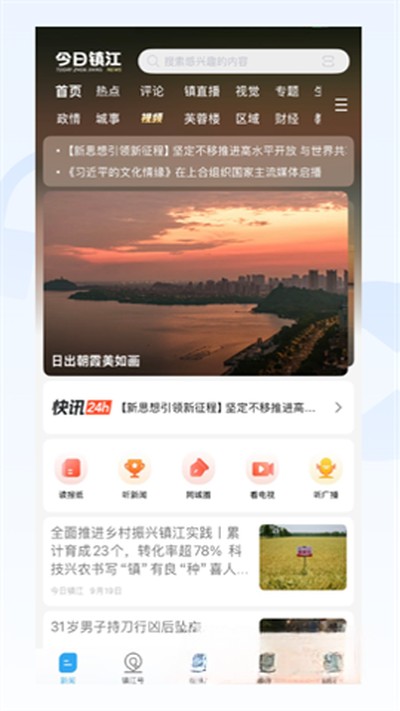The height and width of the screenshot is (711, 400).
Task: Select the 视觉 tab
Action: 247,91
